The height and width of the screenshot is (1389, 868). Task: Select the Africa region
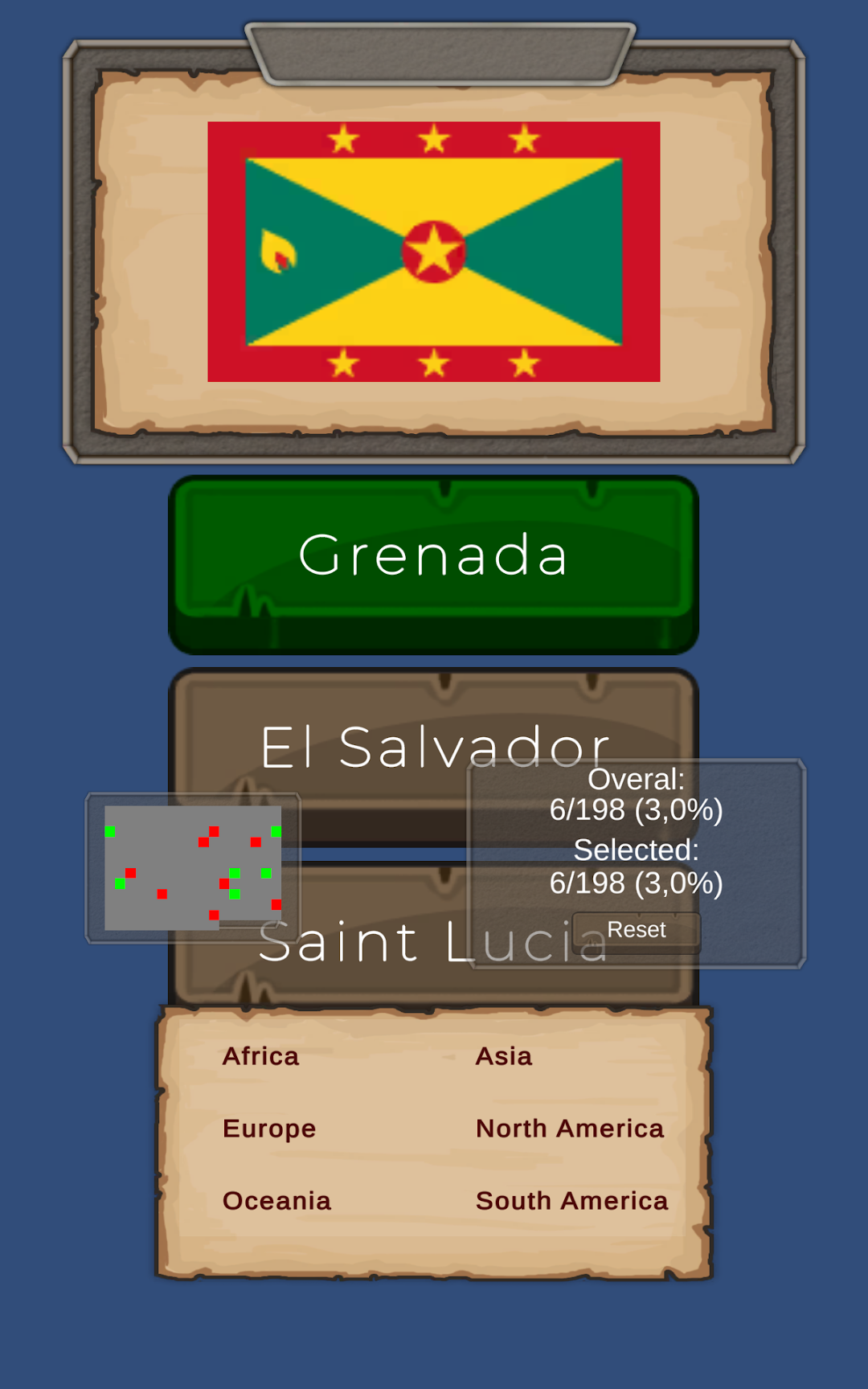point(260,1056)
